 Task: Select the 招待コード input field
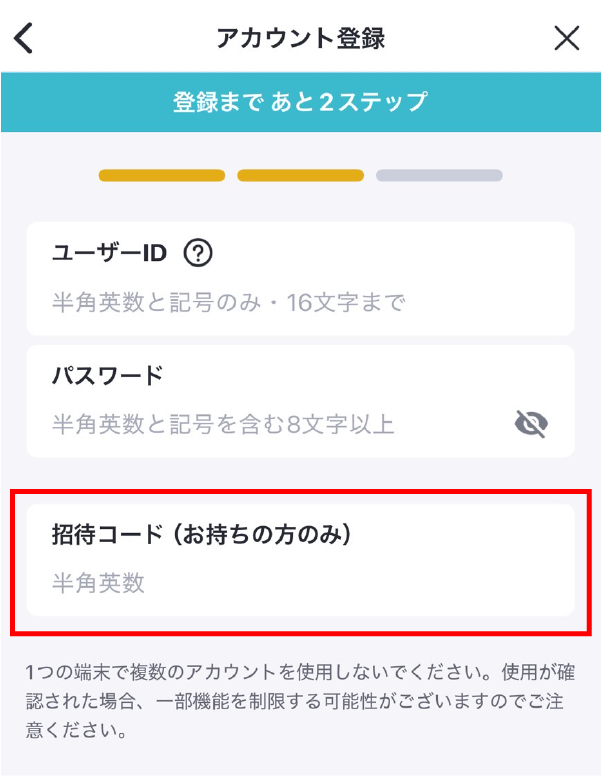point(300,583)
